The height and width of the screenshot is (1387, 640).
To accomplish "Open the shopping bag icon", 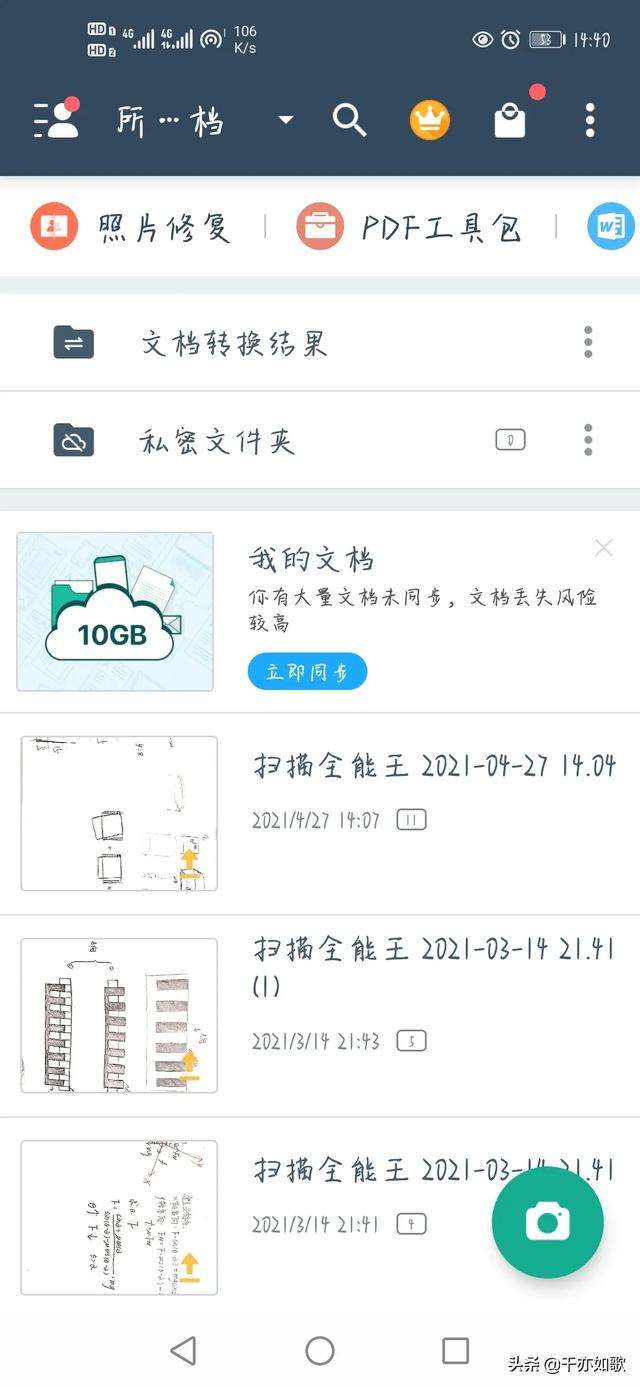I will (x=510, y=121).
